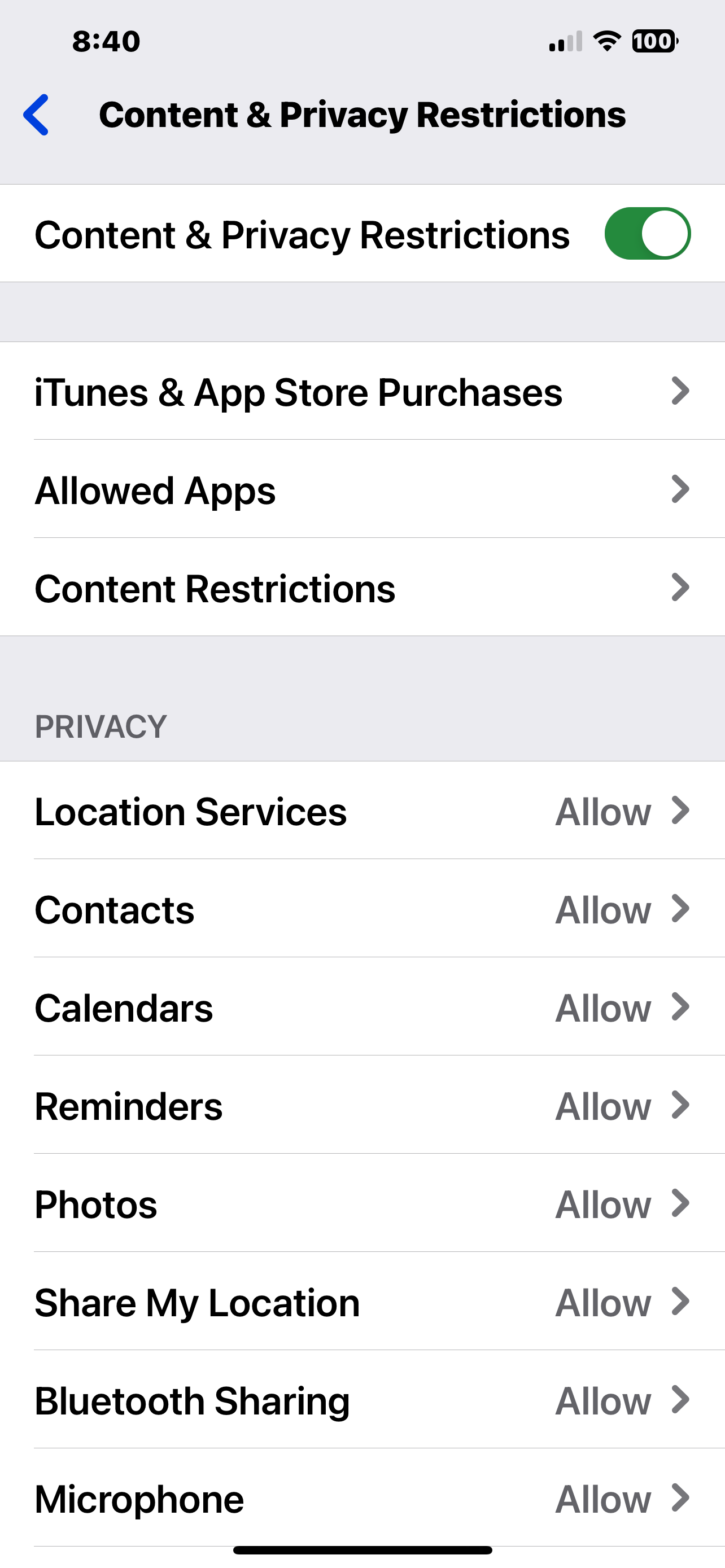Open Bluetooth Sharing setting
This screenshot has width=725, height=1568.
click(x=362, y=1400)
